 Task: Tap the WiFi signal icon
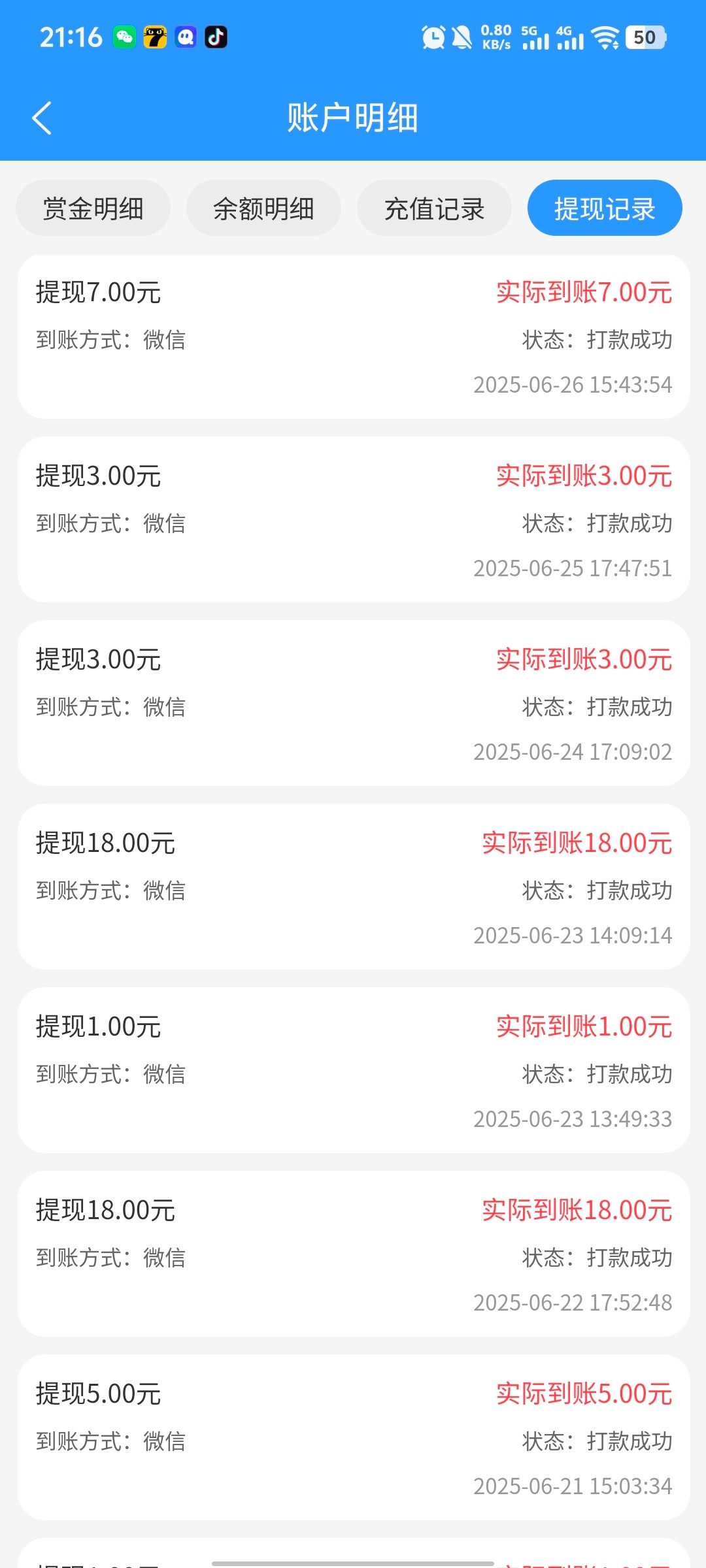click(607, 37)
